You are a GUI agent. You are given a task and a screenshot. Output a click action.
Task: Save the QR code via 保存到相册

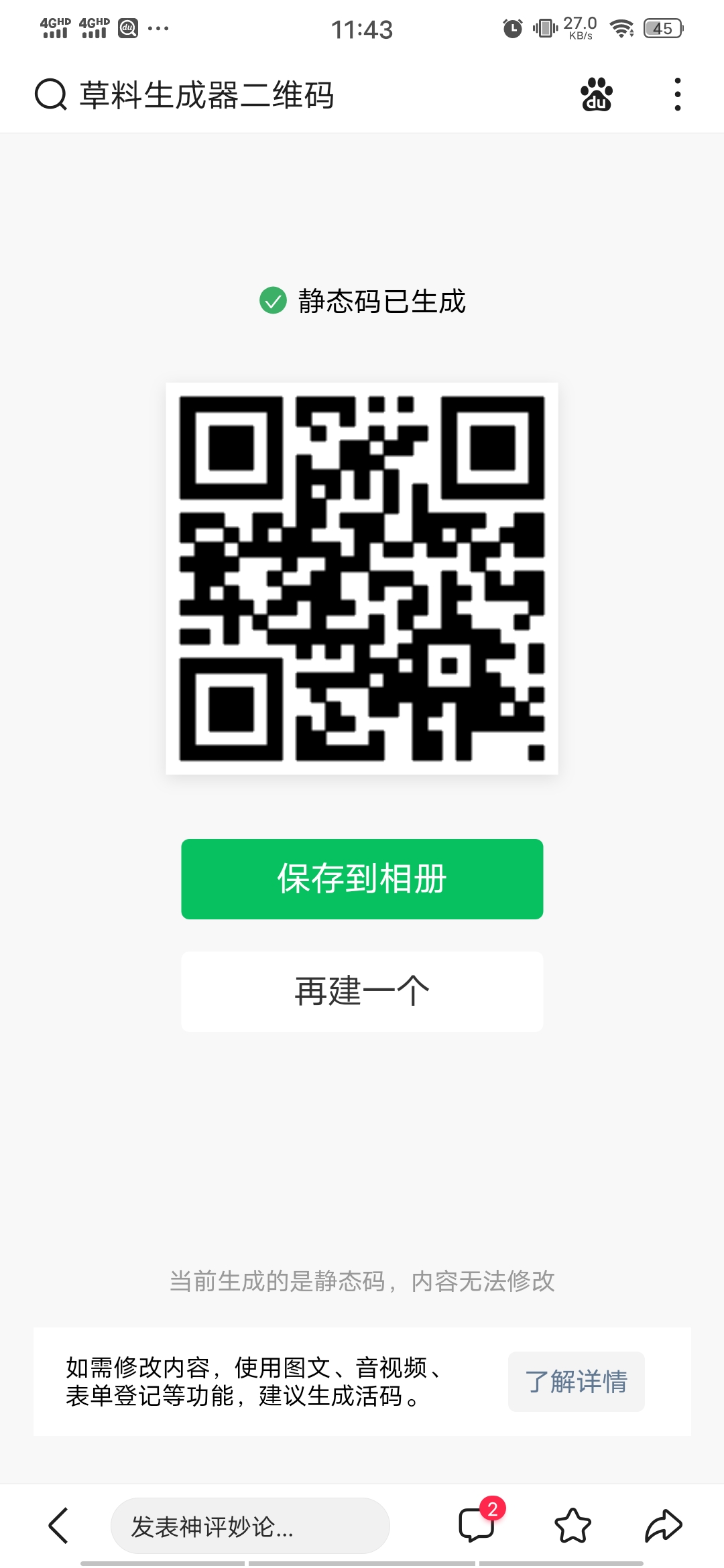pos(362,878)
